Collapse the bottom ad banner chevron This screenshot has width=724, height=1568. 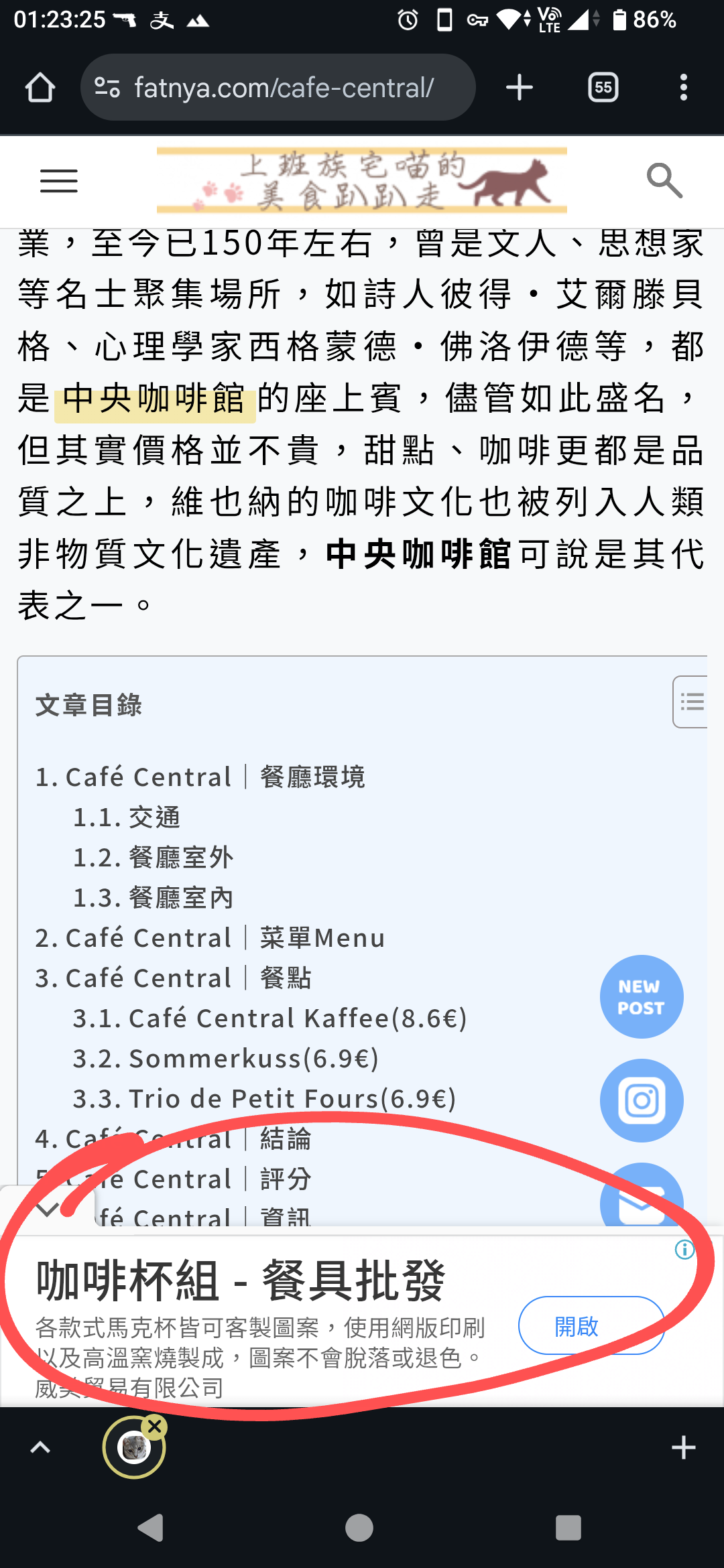(x=47, y=1210)
